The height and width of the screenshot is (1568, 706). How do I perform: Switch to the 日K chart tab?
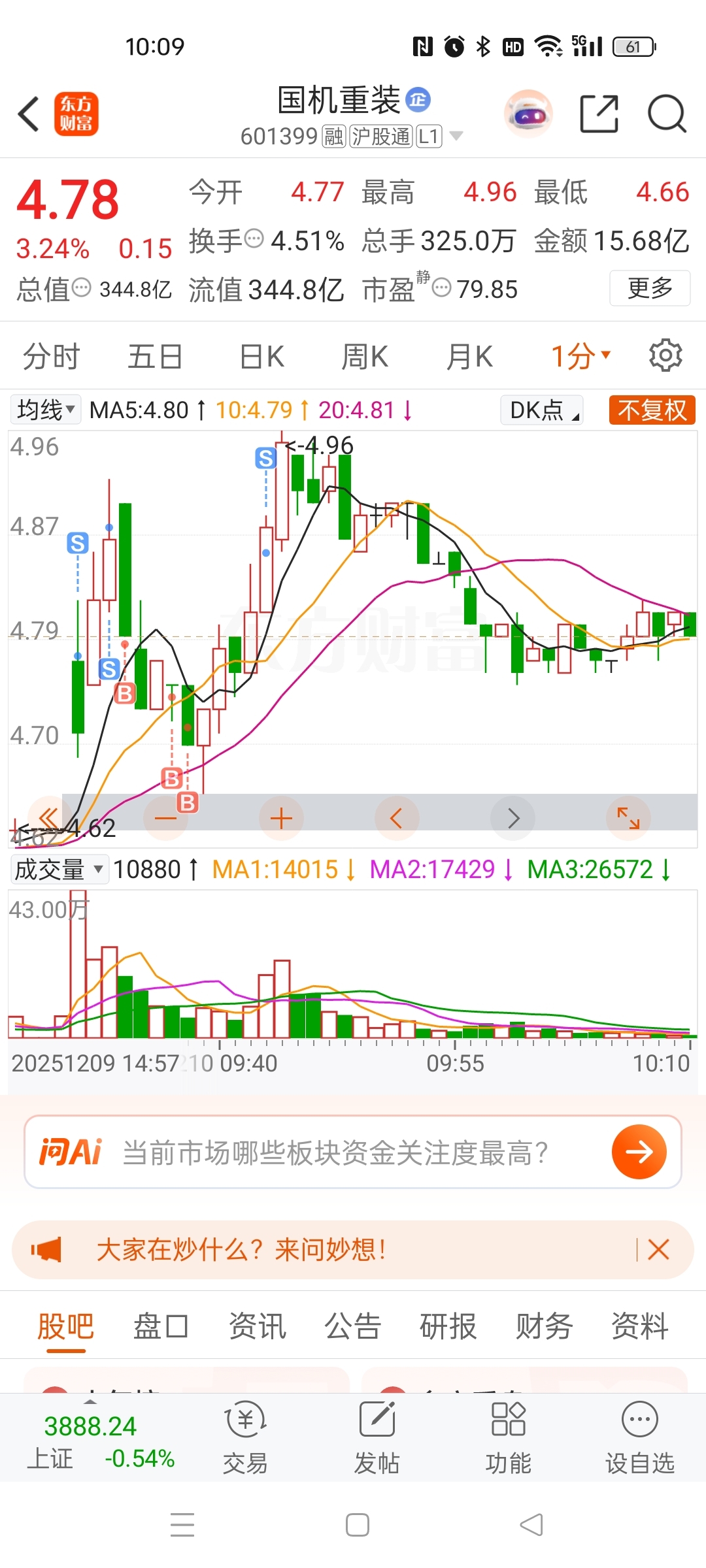pos(261,357)
